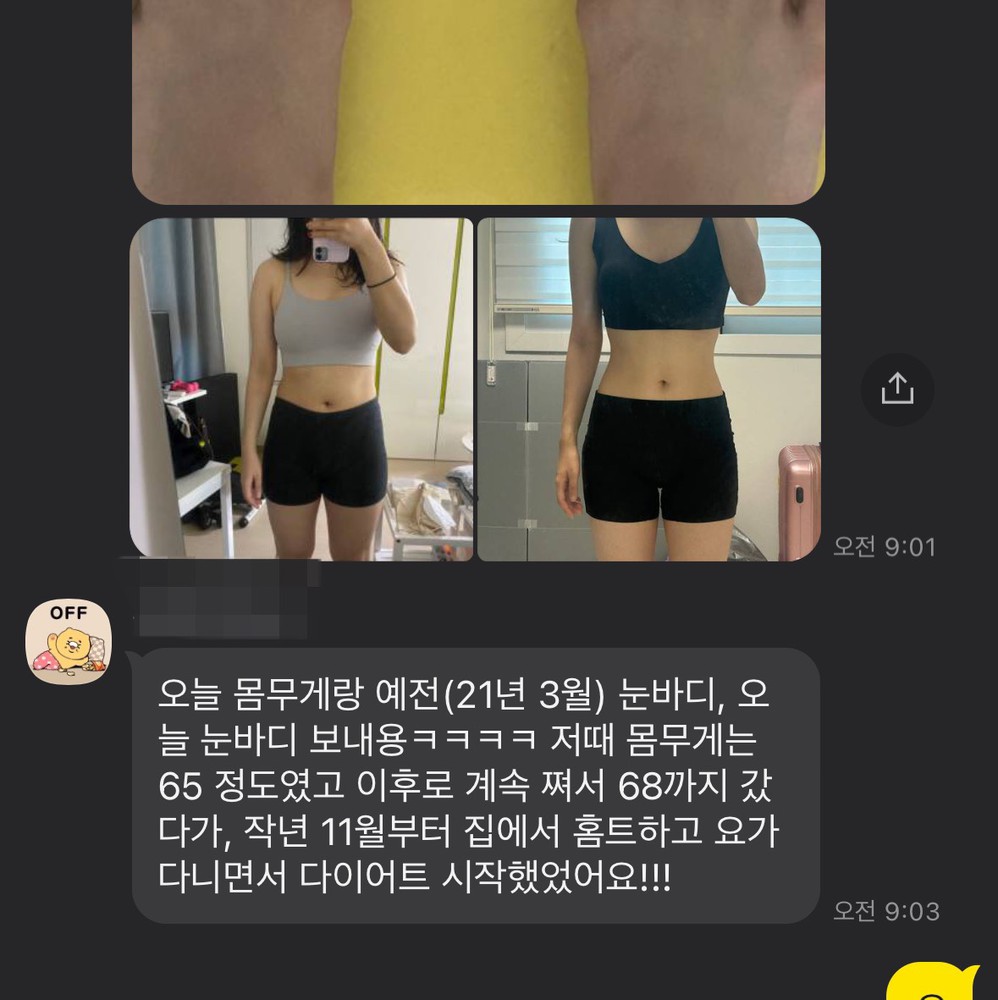Screen dimensions: 998x1000
Task: Tap the share icon beside the photos
Action: [897, 389]
